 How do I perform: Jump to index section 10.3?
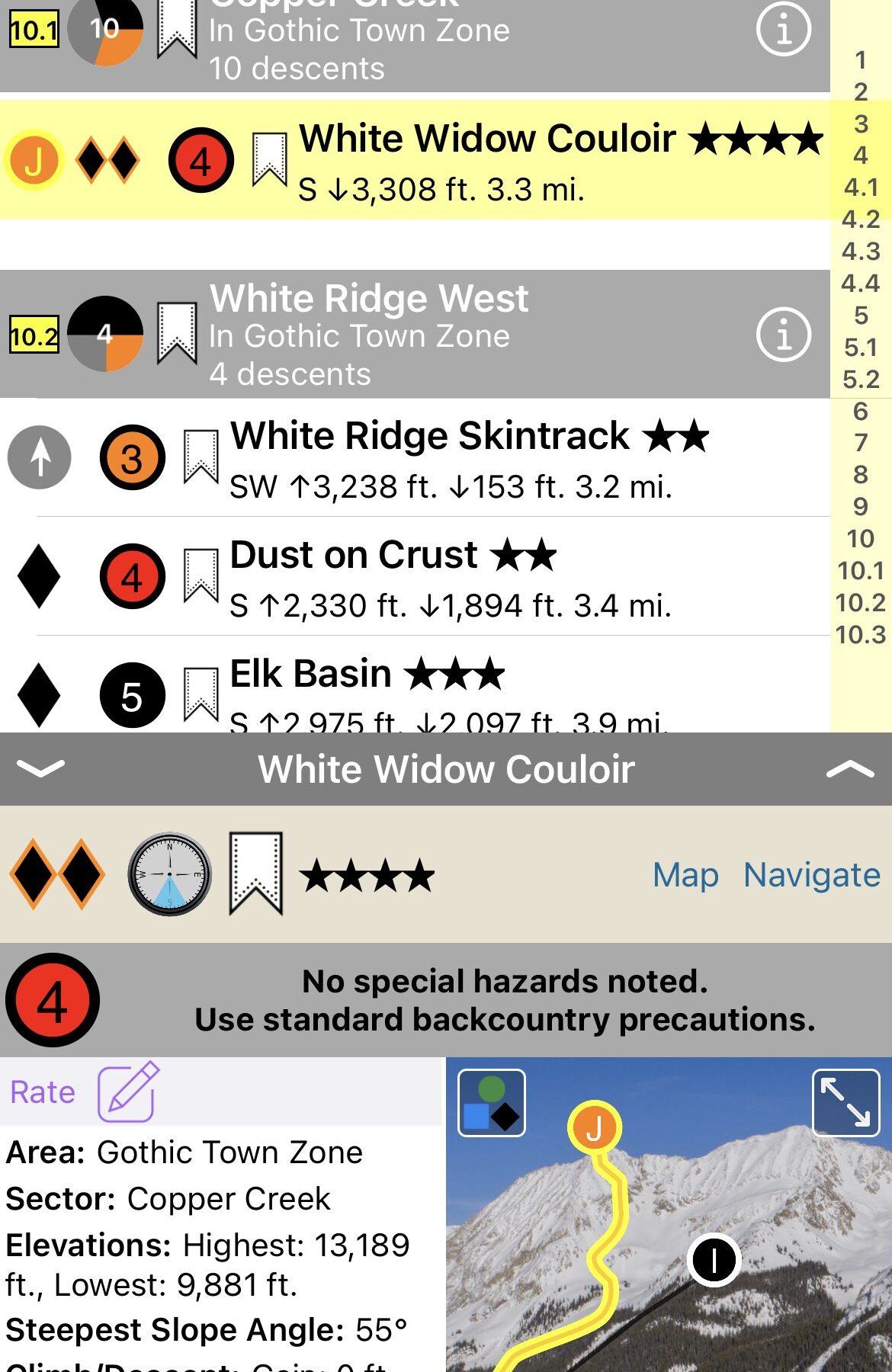click(860, 635)
